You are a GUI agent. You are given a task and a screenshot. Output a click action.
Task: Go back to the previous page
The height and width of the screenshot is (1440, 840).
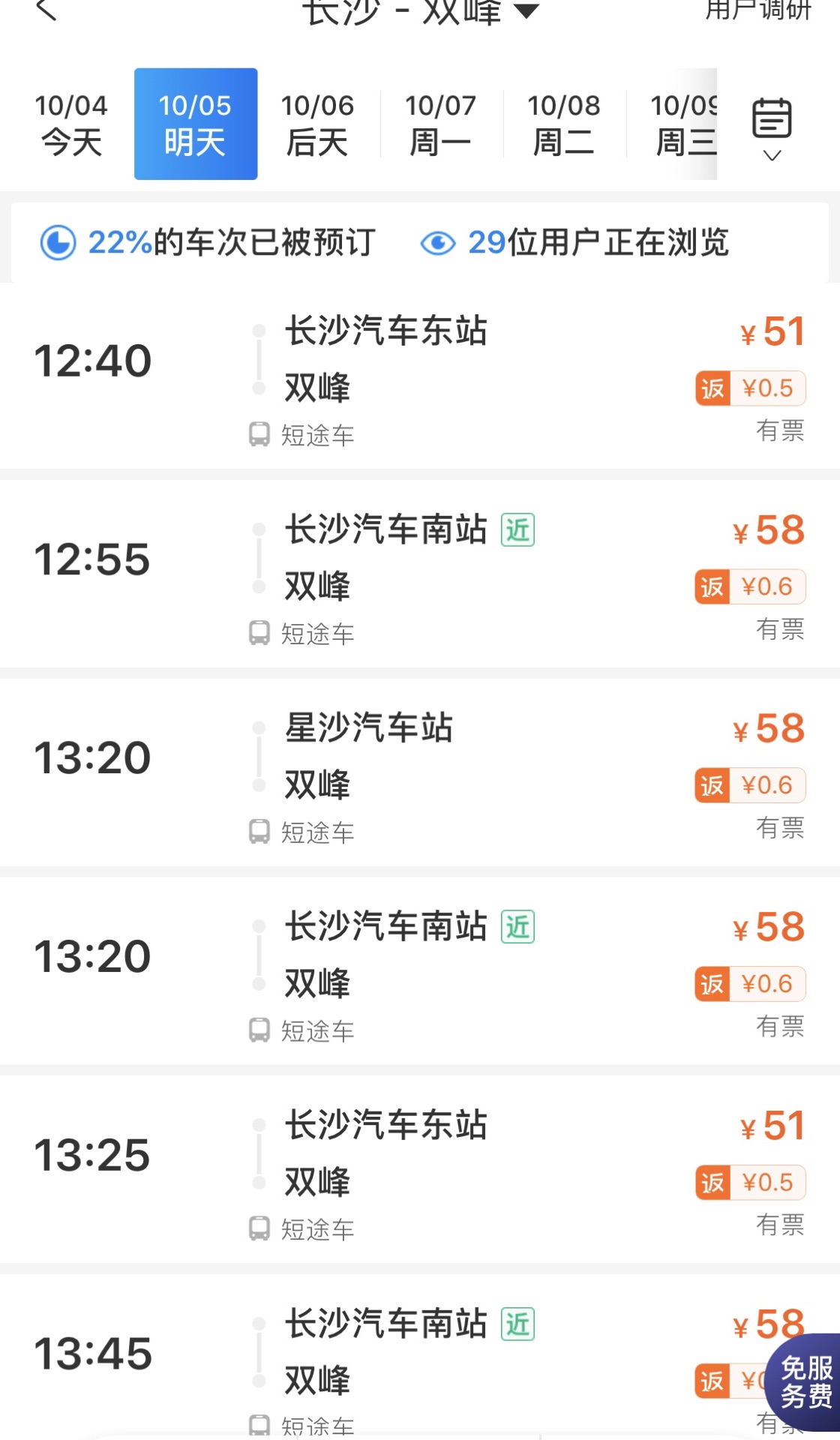pos(46,10)
